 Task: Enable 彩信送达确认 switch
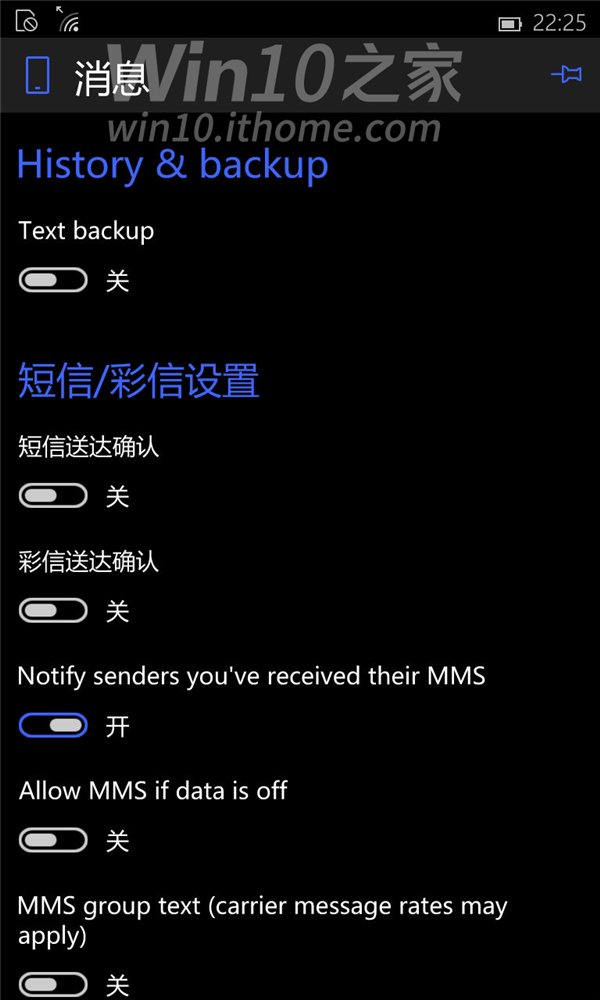coord(53,610)
